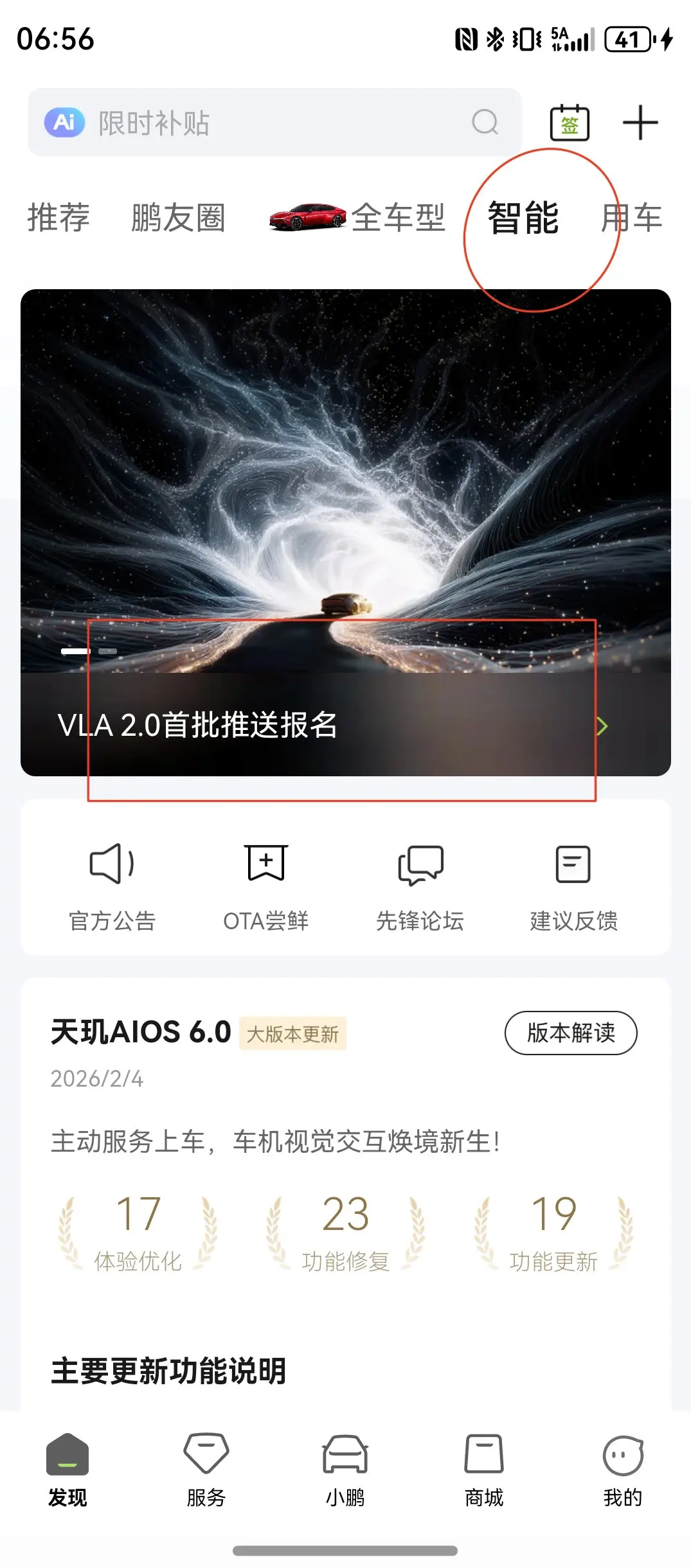Screen dimensions: 691x1568
Task: Open the 签 daily check-in calendar icon
Action: (570, 122)
